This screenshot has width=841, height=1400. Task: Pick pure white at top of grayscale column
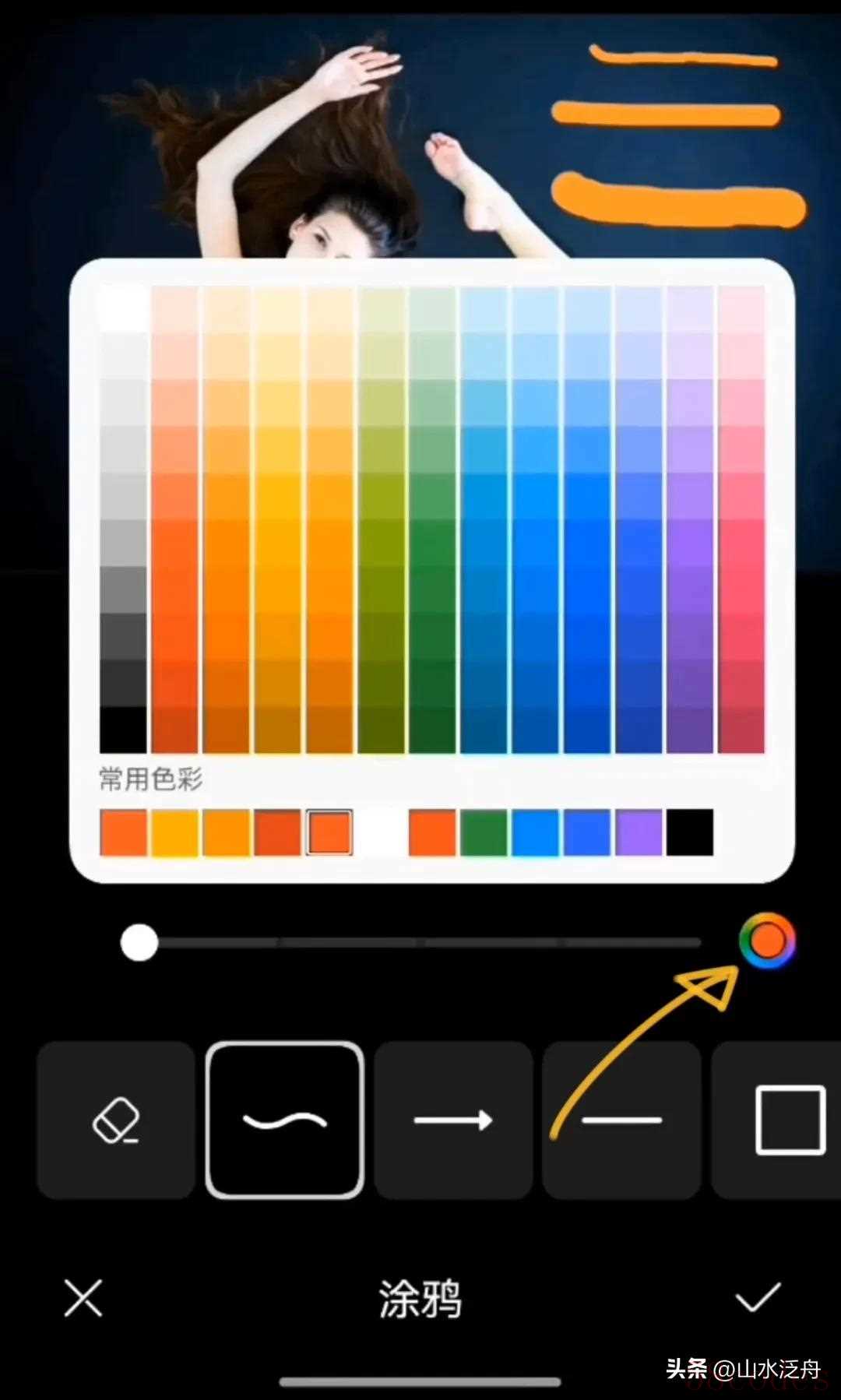123,308
